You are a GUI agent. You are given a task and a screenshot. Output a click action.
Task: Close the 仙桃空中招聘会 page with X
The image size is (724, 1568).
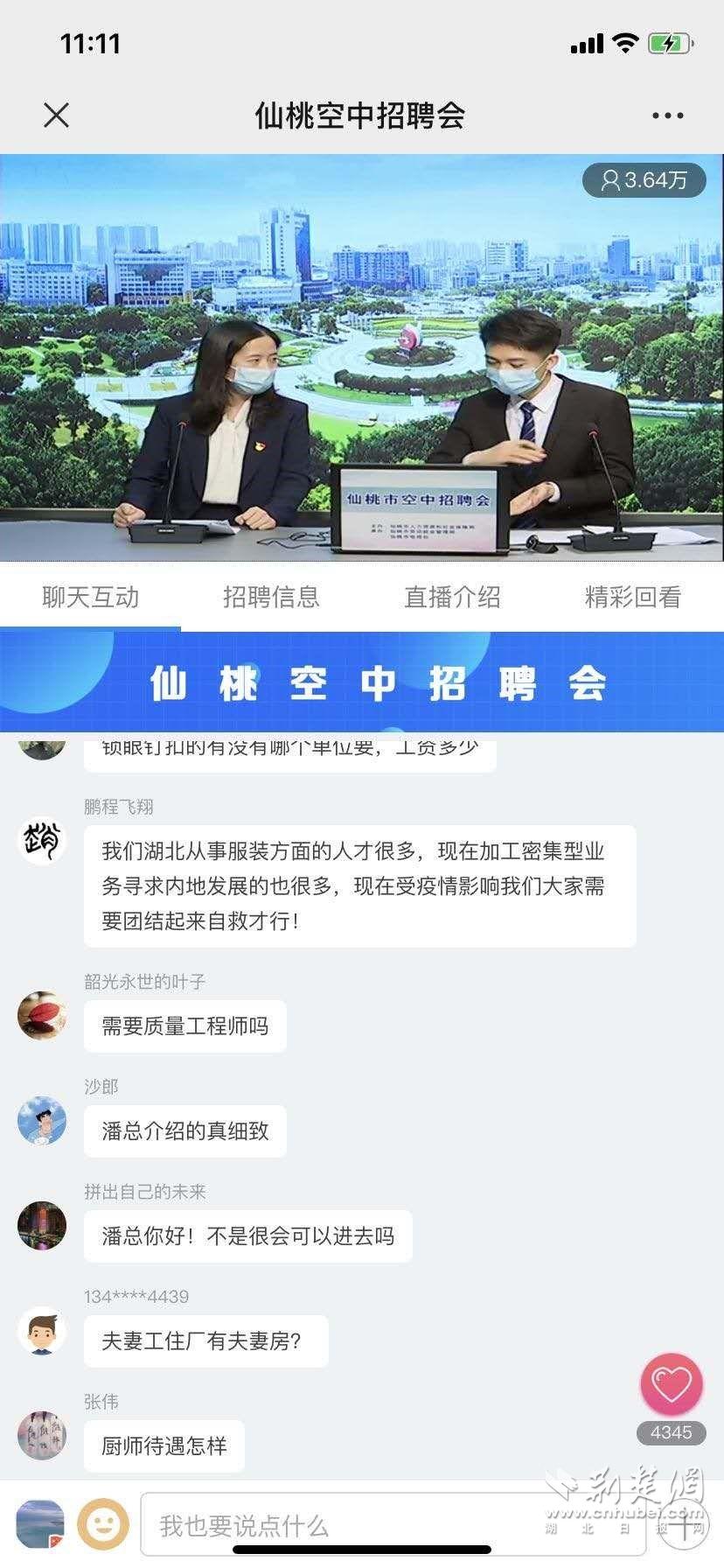click(56, 115)
